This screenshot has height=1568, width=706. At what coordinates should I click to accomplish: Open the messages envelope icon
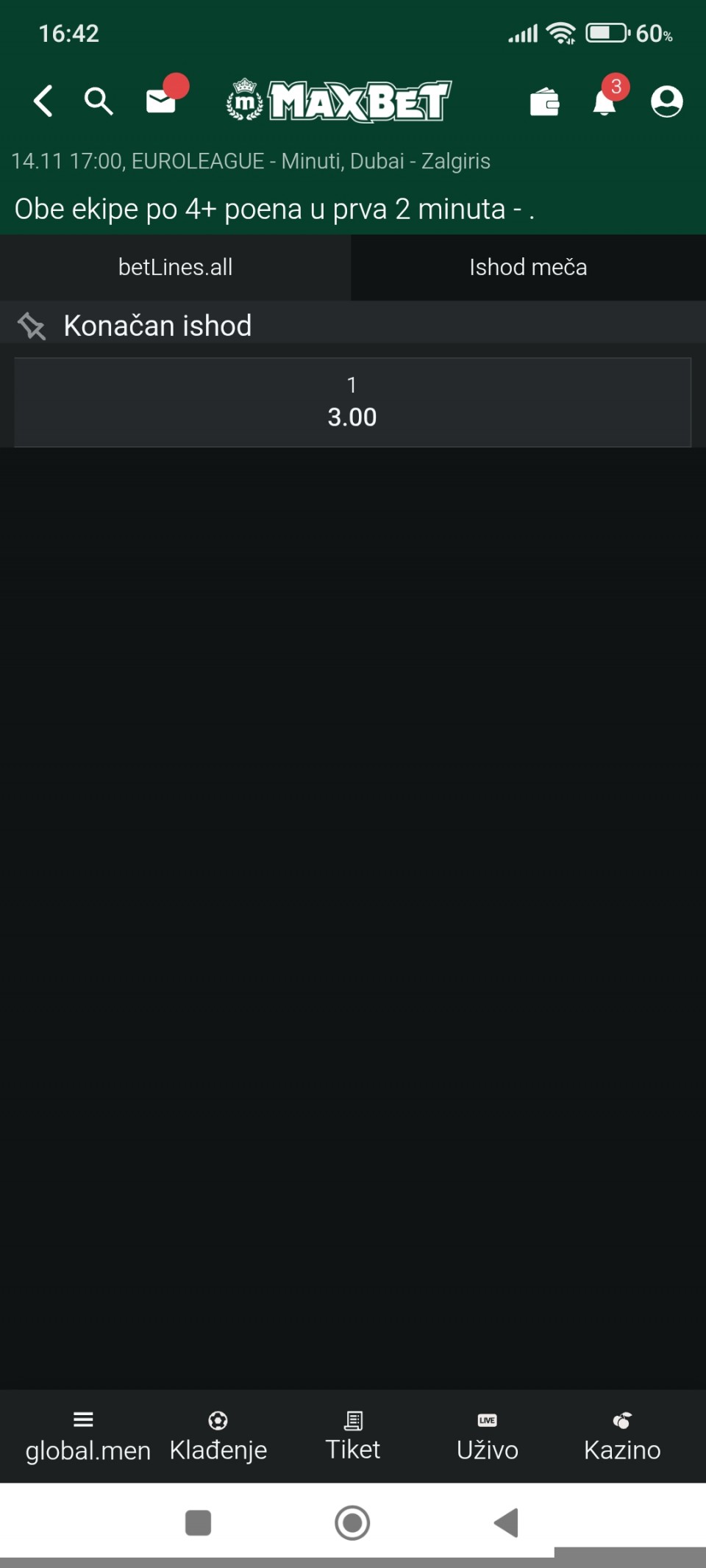click(x=161, y=101)
